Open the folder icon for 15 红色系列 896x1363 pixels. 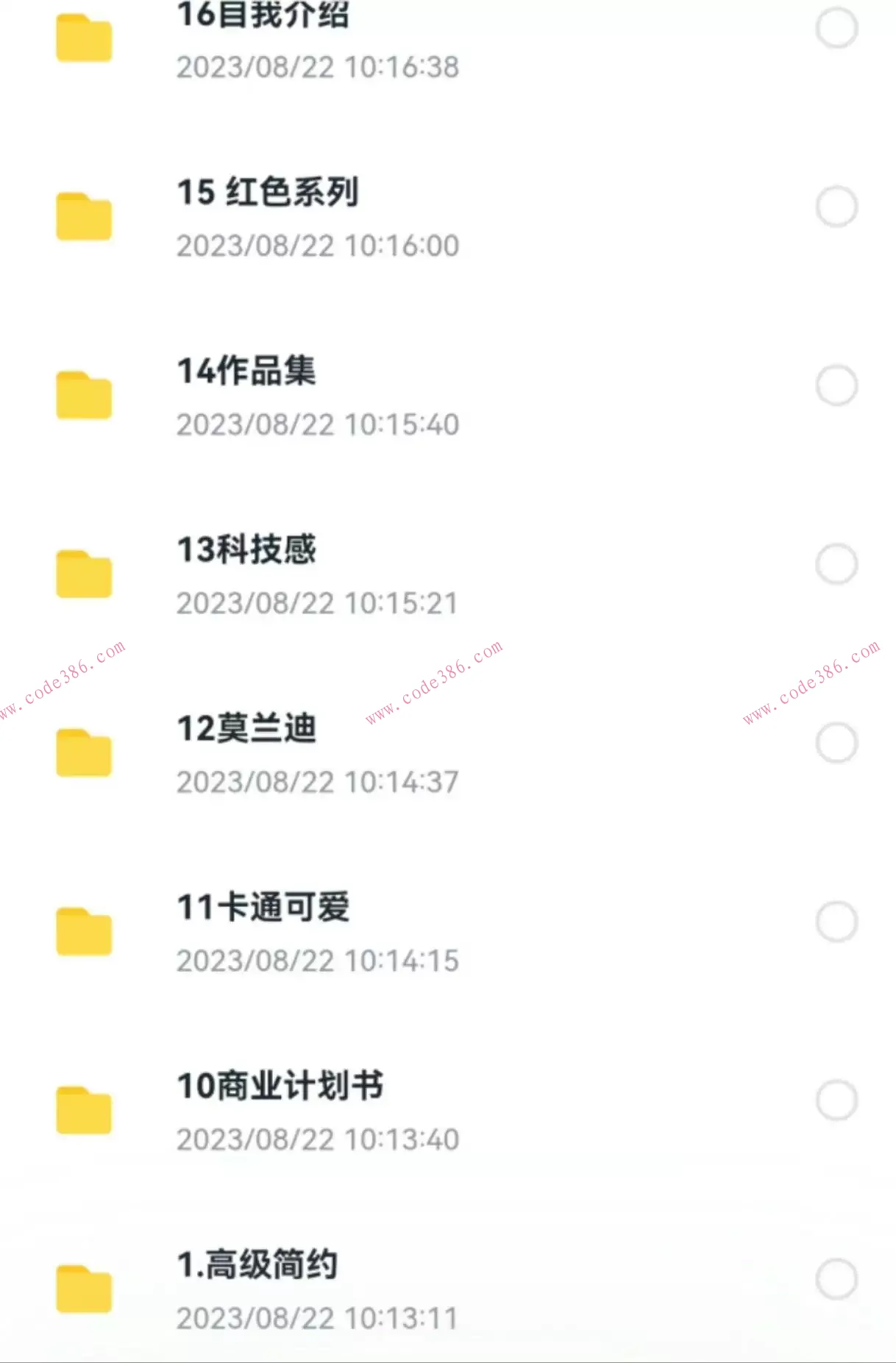tap(83, 217)
